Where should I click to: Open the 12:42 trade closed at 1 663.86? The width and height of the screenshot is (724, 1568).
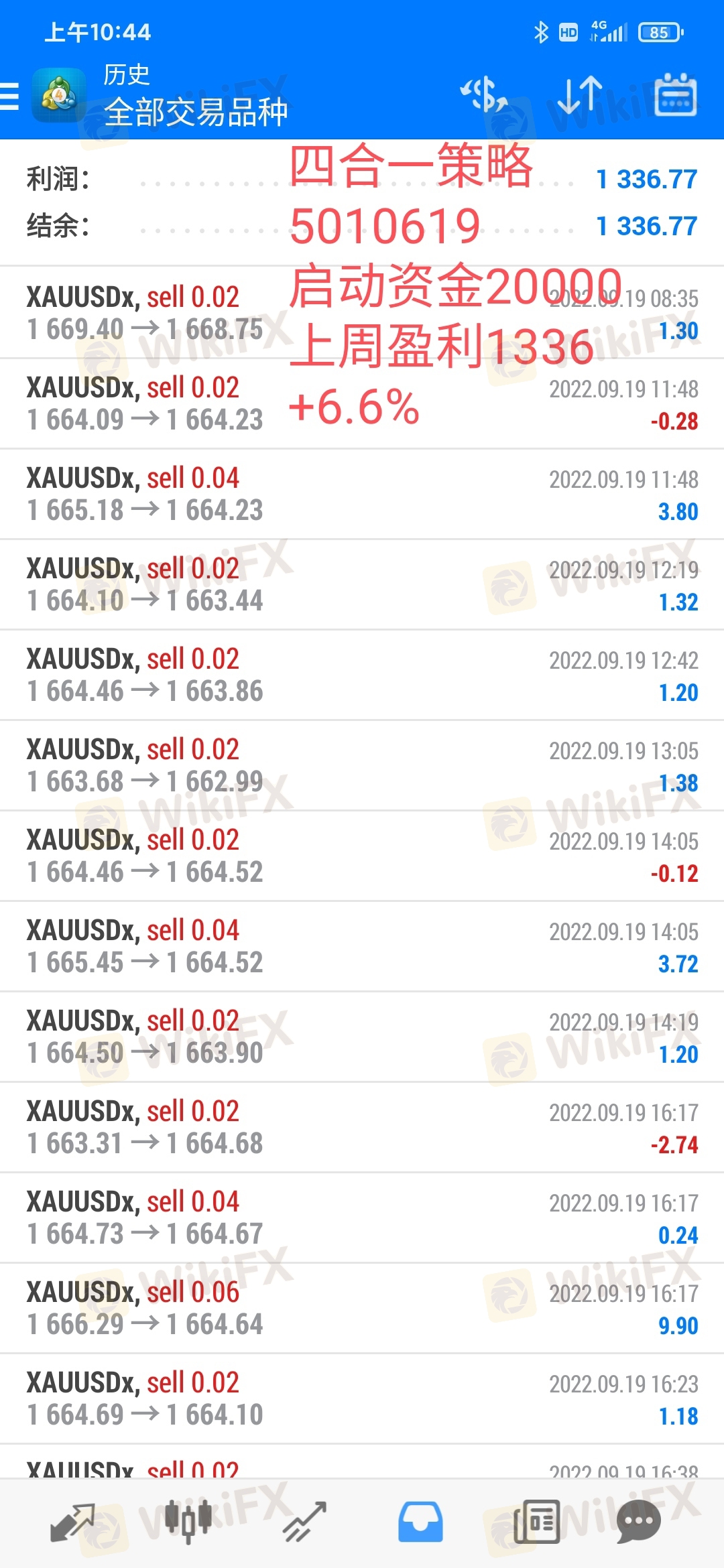click(362, 675)
